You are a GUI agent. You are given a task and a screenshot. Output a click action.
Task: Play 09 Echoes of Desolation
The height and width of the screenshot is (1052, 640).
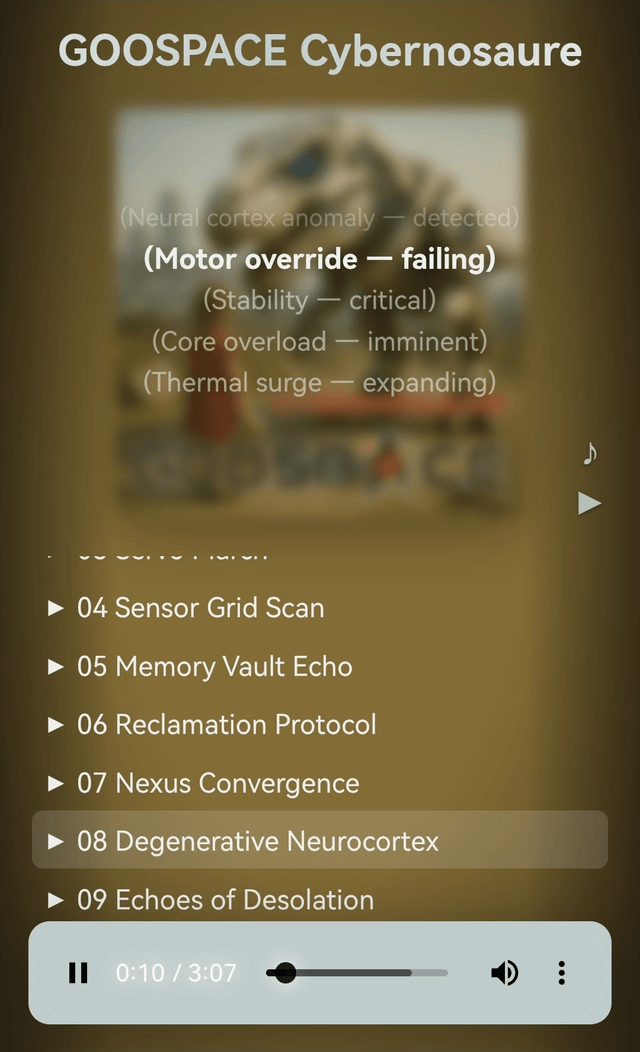pyautogui.click(x=225, y=900)
